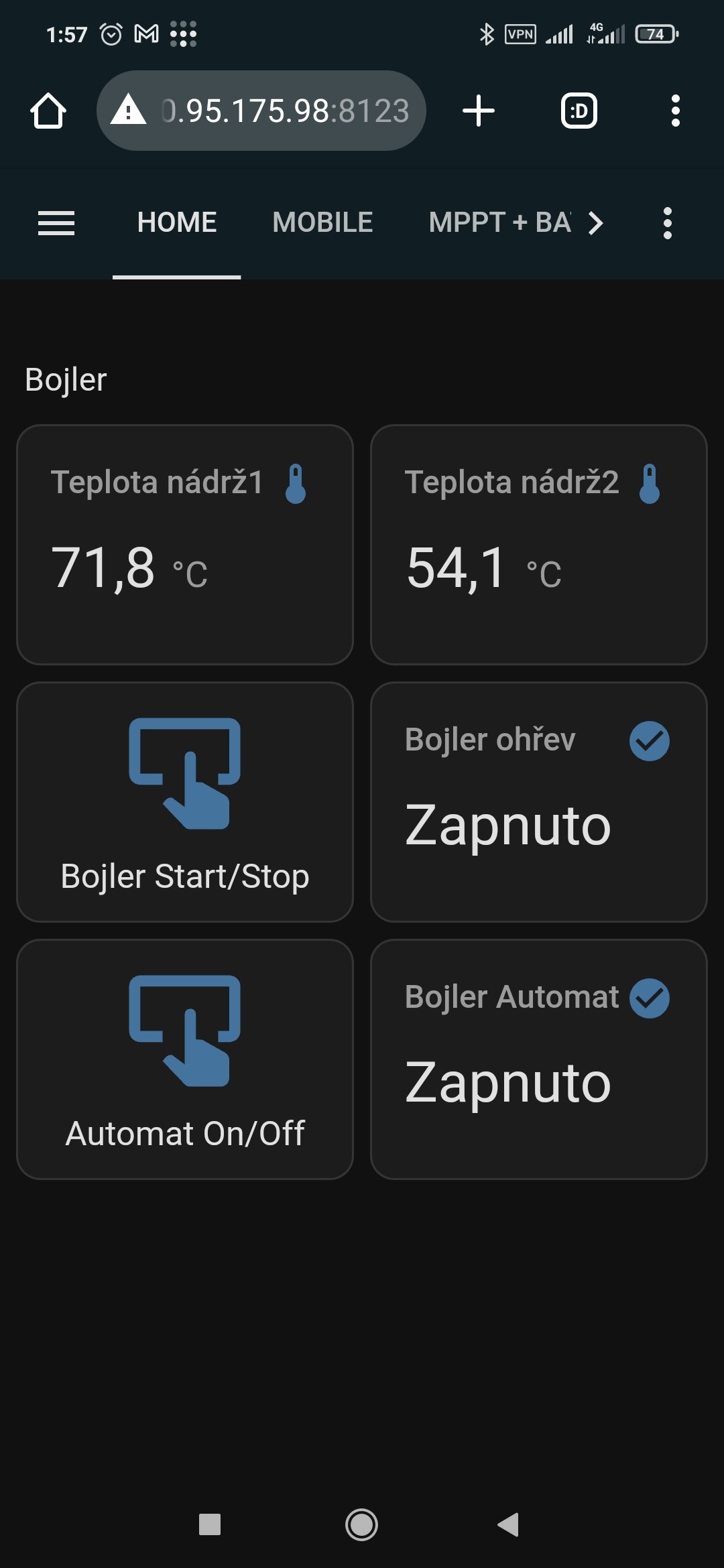
Task: Open the browser tab switcher
Action: (579, 111)
